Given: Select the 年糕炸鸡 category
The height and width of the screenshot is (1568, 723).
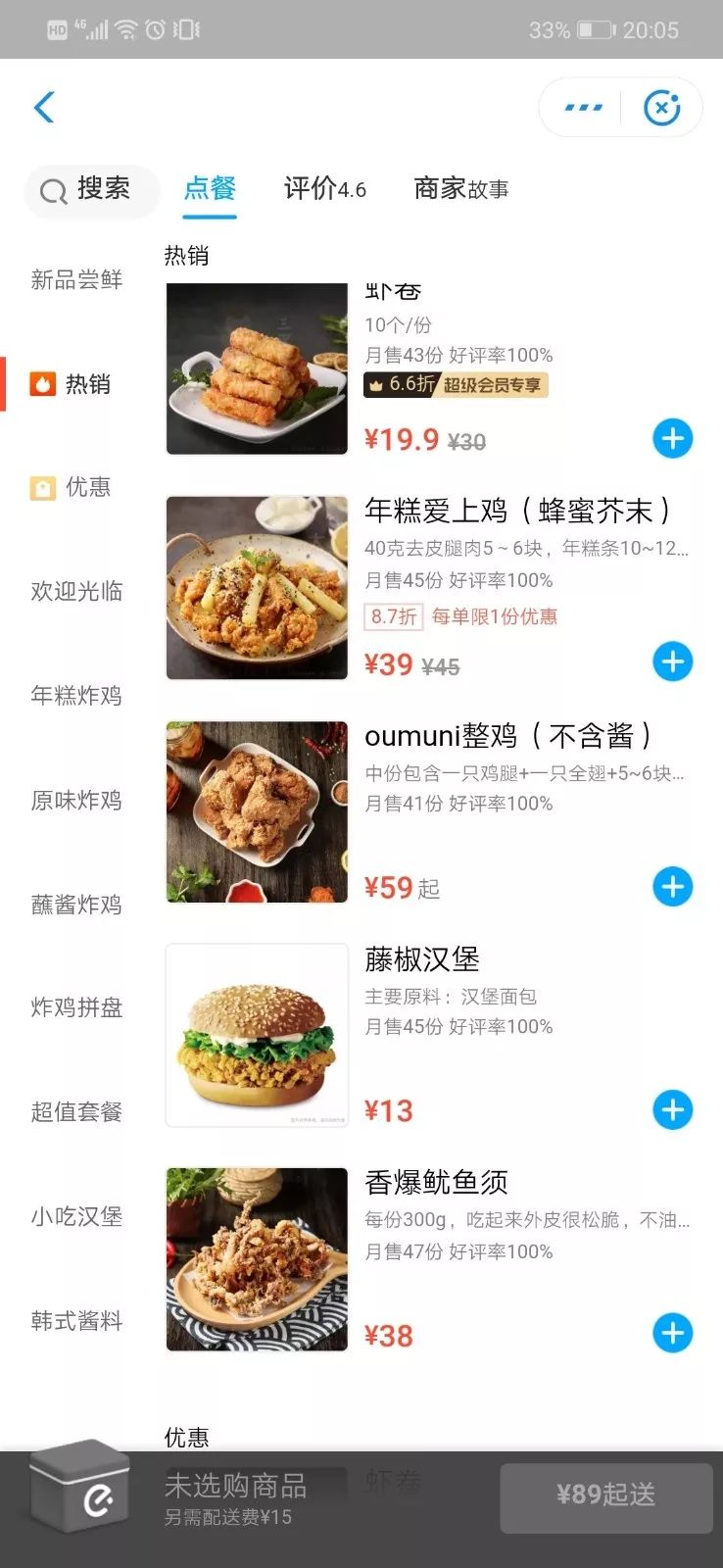Looking at the screenshot, I should click(76, 696).
